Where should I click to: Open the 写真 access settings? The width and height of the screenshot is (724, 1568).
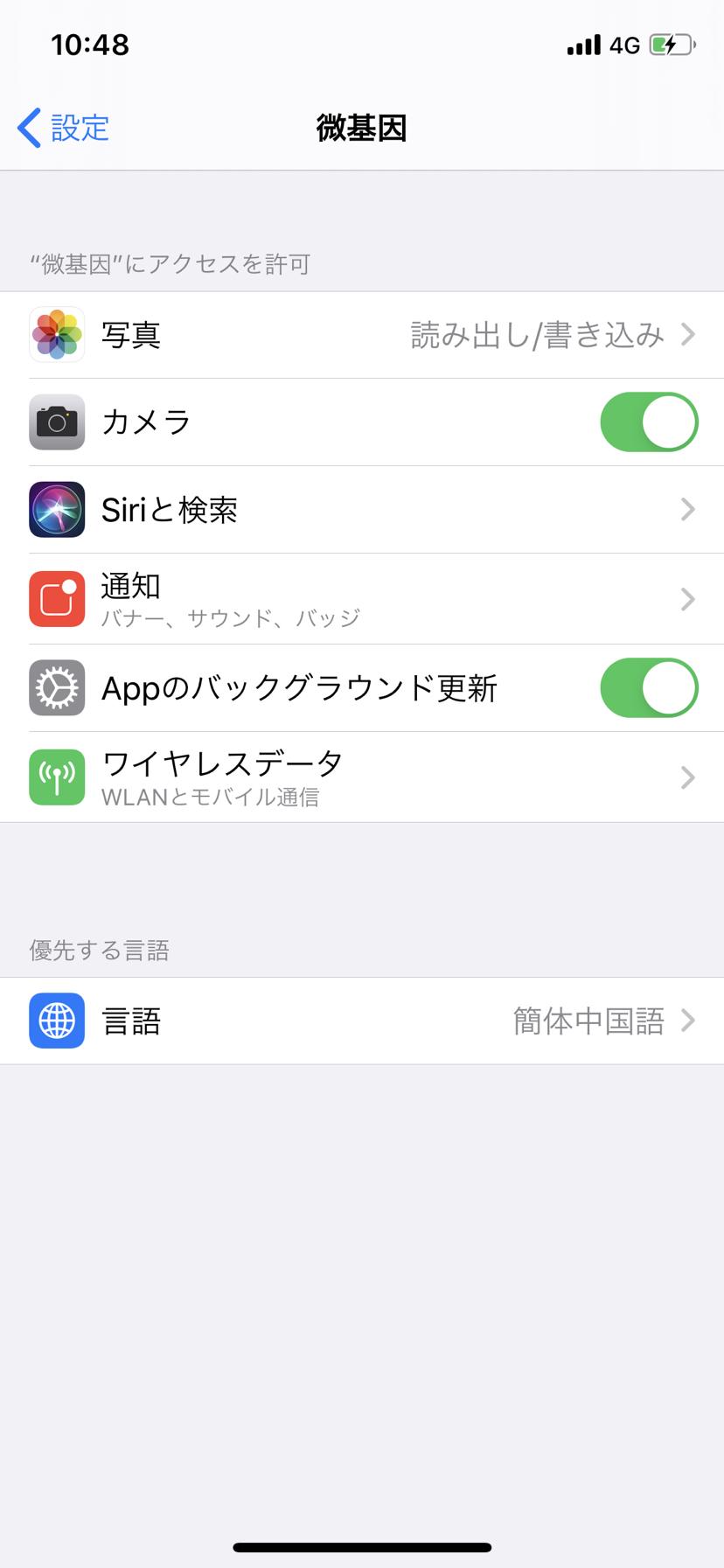click(x=362, y=335)
